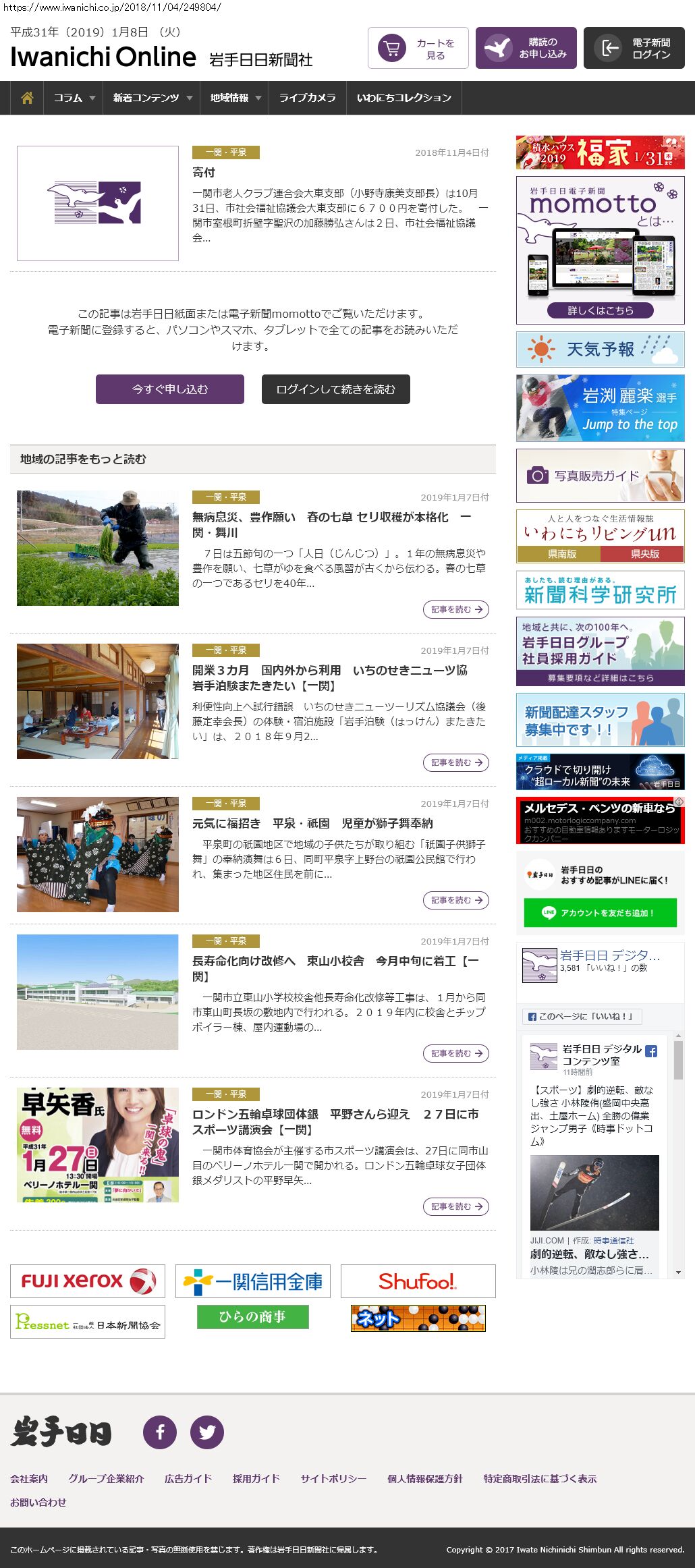Open the Twitter icon in footer
The height and width of the screenshot is (1568, 695).
point(207,1432)
